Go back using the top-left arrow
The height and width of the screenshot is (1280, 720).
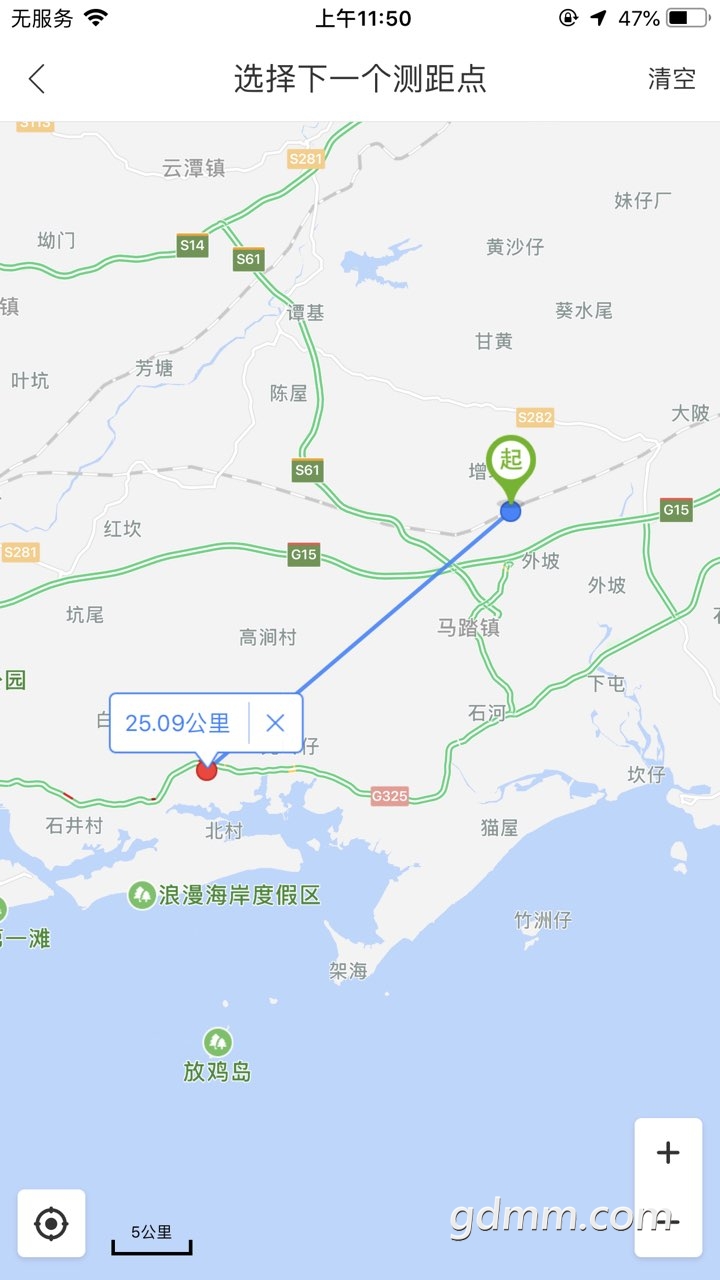pos(38,79)
